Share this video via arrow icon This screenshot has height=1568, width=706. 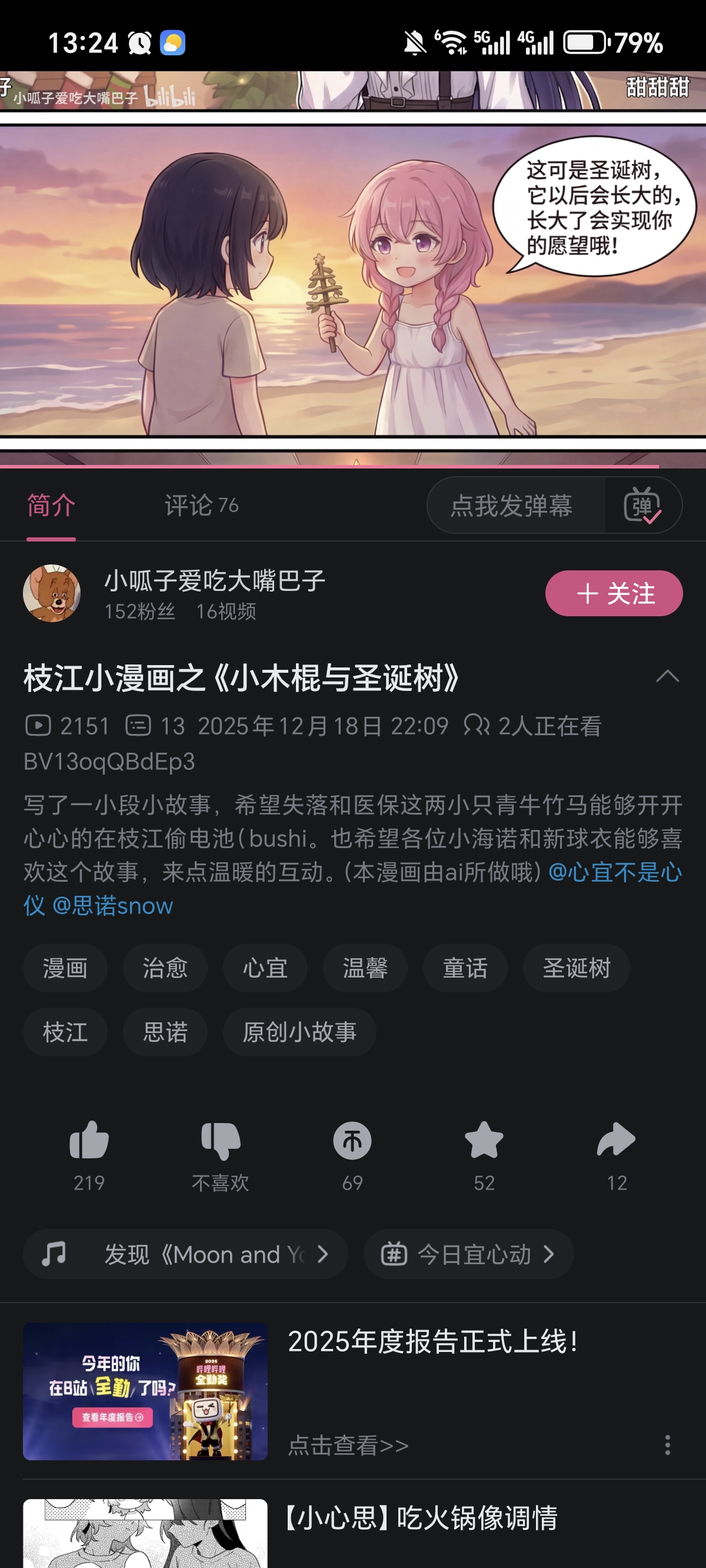click(x=616, y=1141)
